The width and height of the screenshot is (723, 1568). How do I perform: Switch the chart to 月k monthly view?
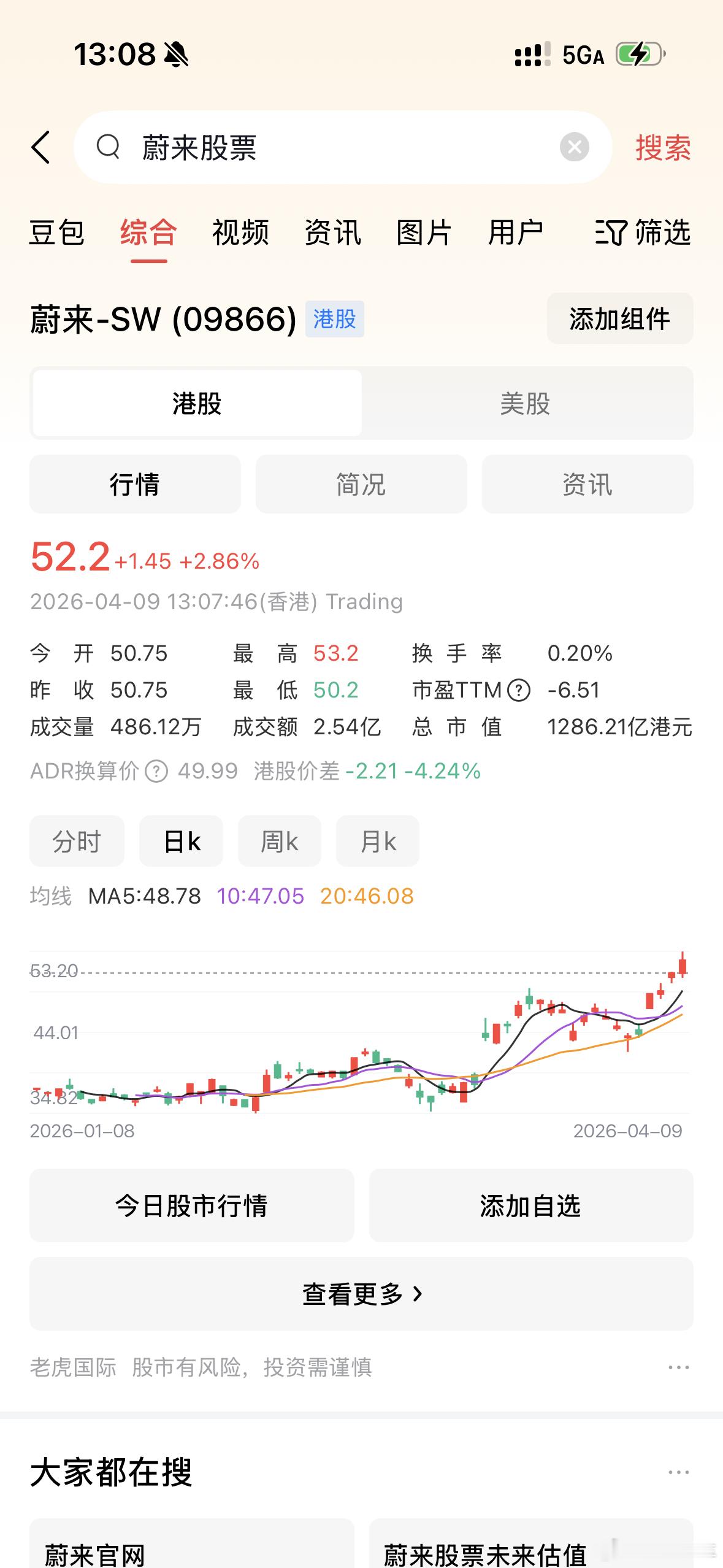pos(378,841)
